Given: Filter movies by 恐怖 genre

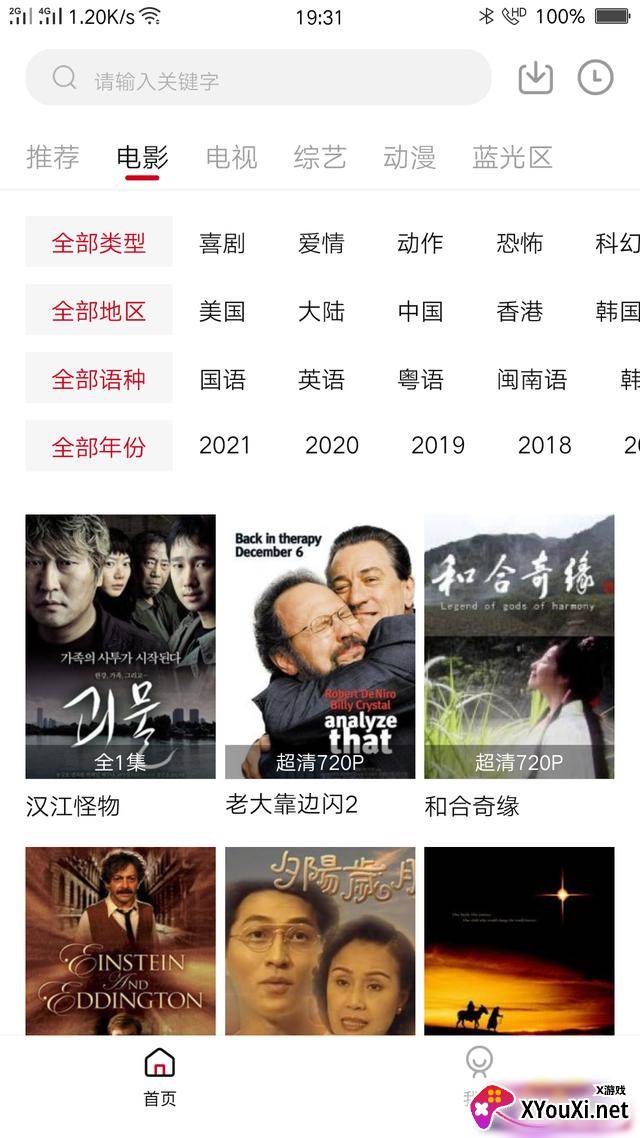Looking at the screenshot, I should [x=519, y=243].
